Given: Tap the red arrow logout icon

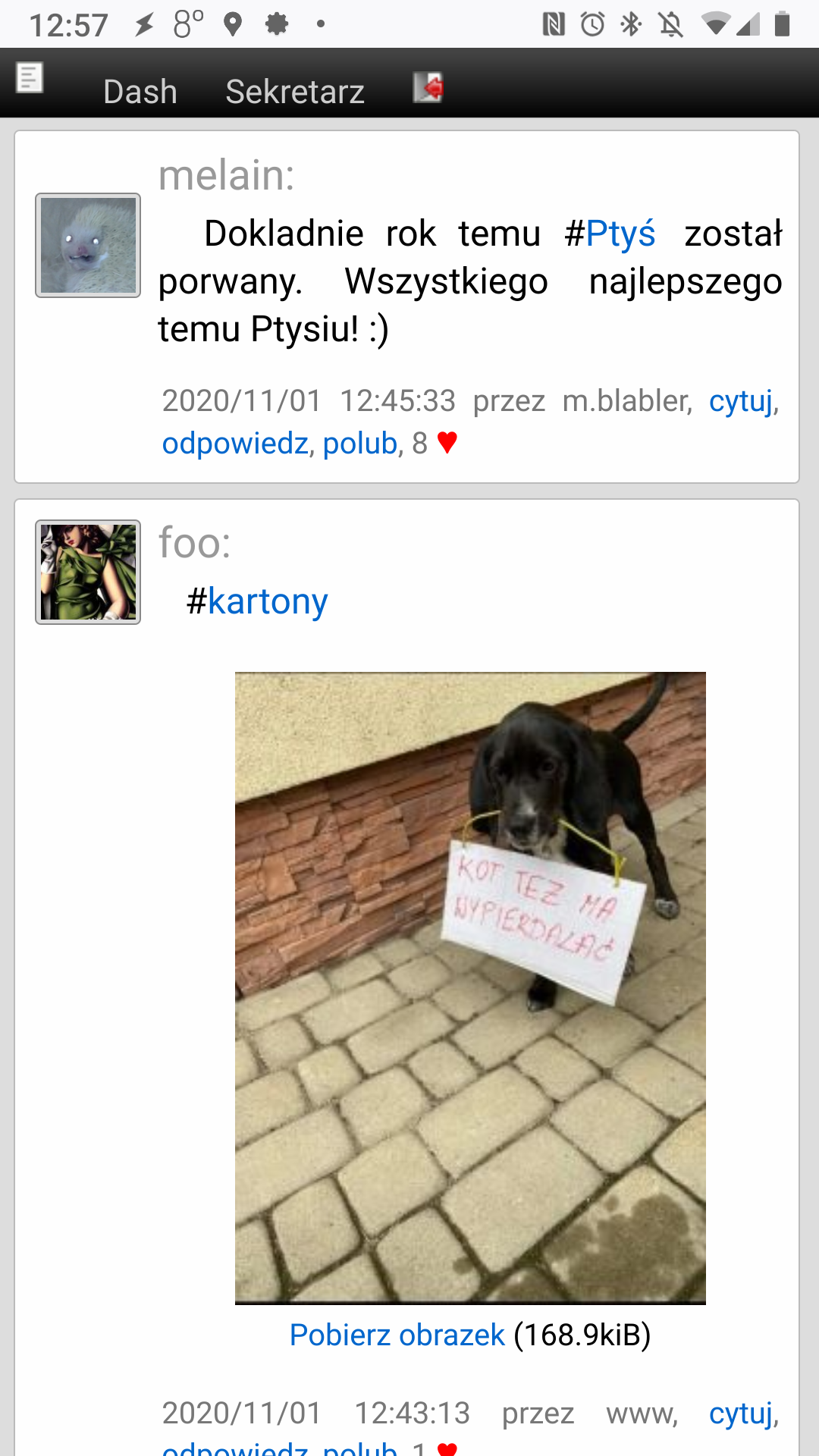Looking at the screenshot, I should 428,87.
